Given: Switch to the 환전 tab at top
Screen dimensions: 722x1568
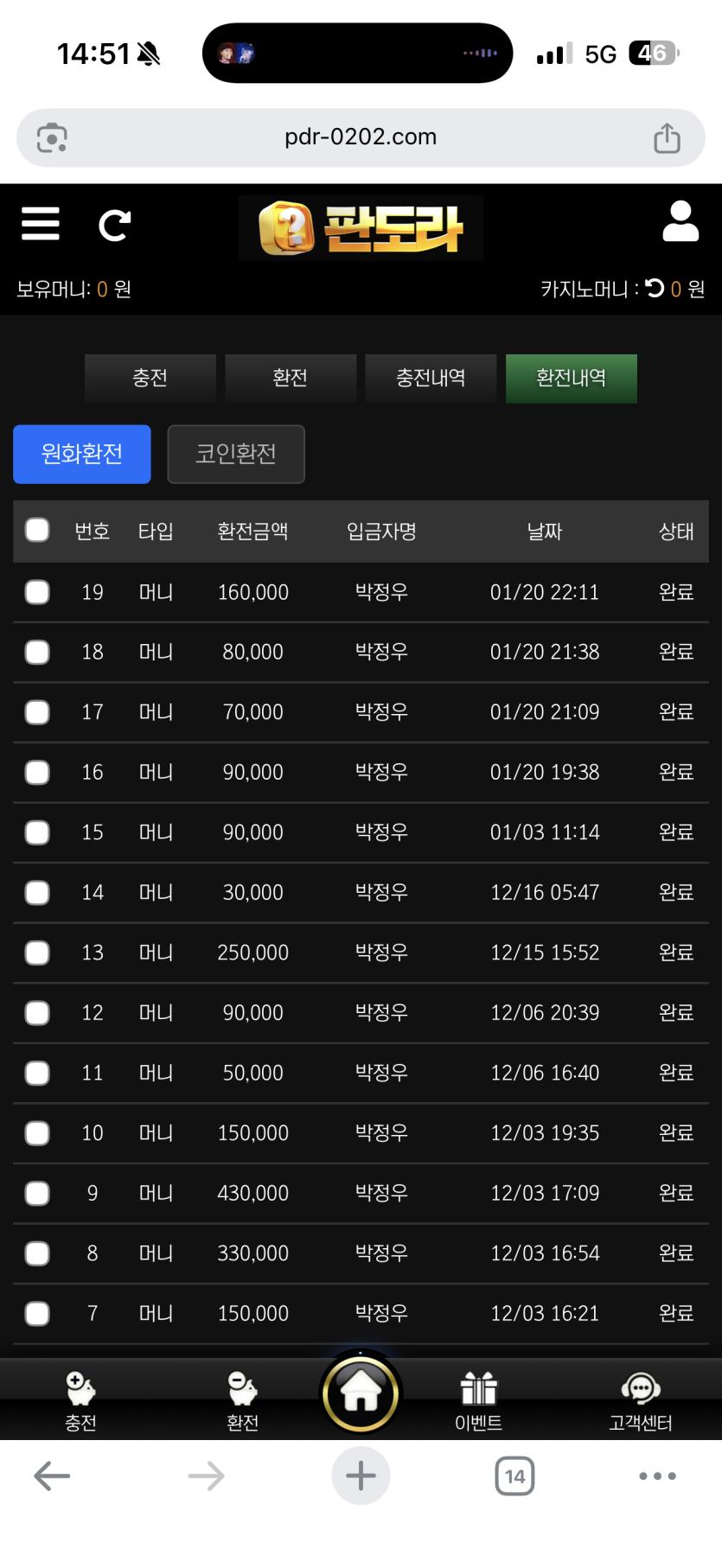Looking at the screenshot, I should click(x=290, y=378).
